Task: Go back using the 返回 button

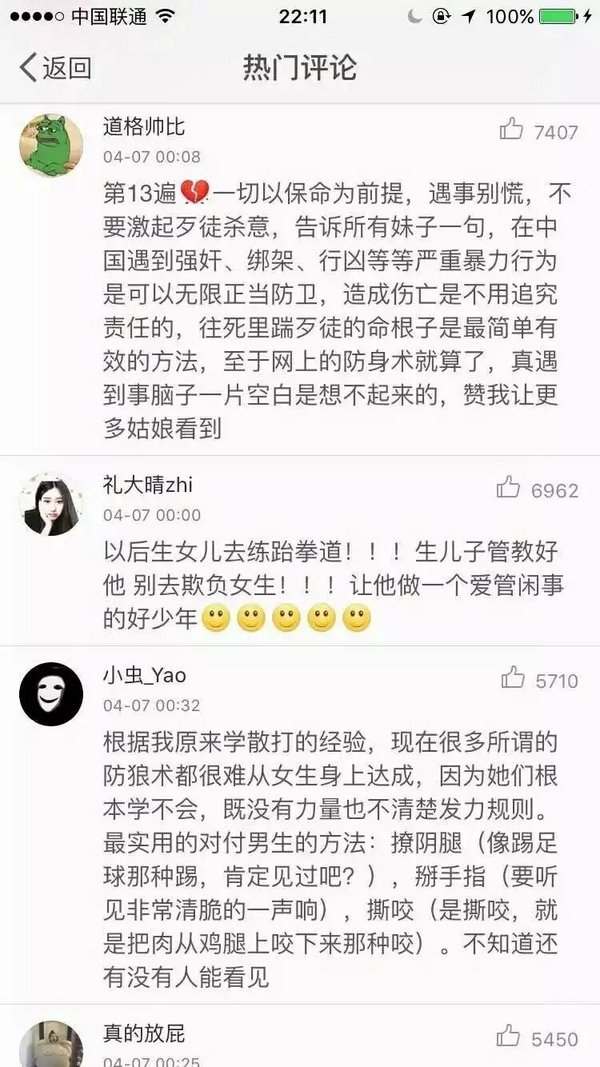Action: tap(56, 68)
